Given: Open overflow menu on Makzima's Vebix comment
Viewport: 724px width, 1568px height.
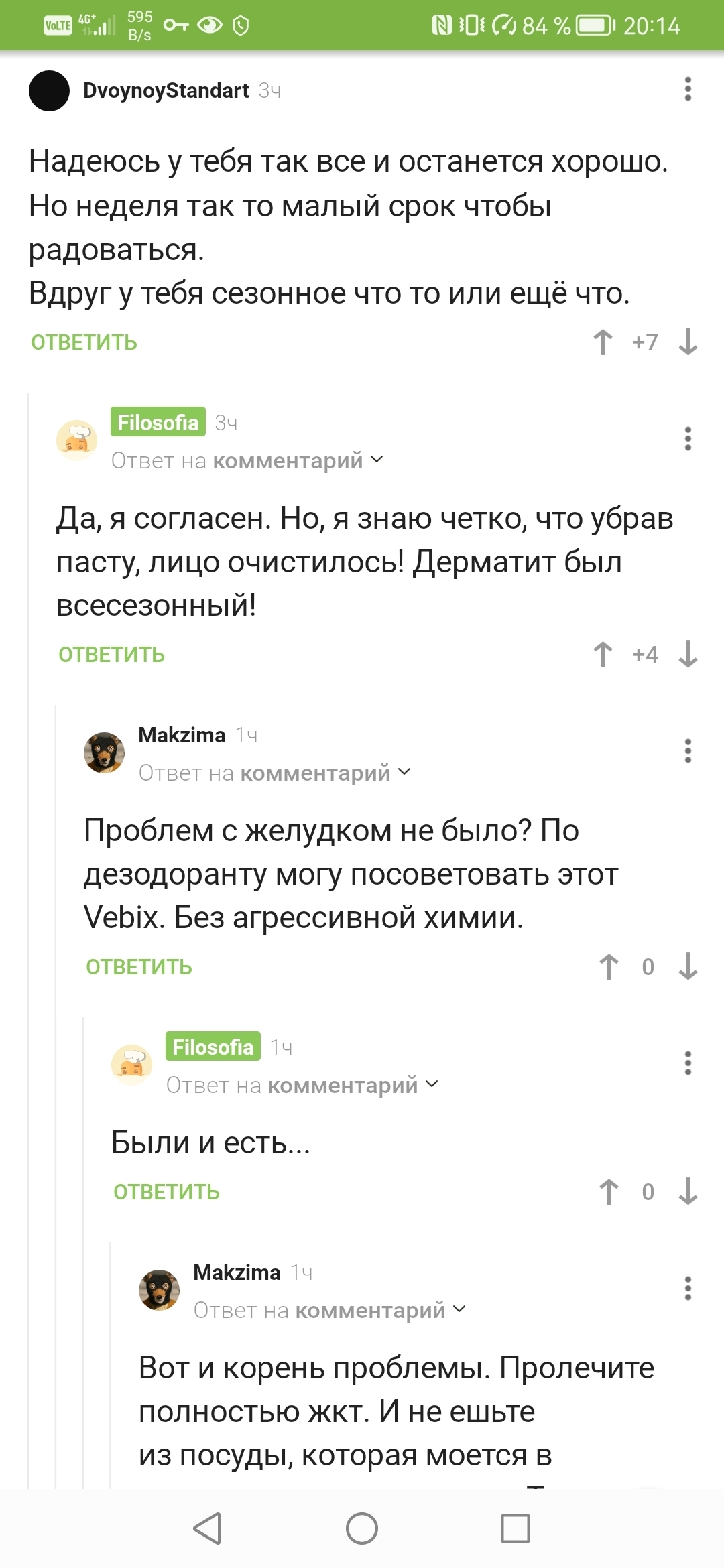Looking at the screenshot, I should [687, 751].
